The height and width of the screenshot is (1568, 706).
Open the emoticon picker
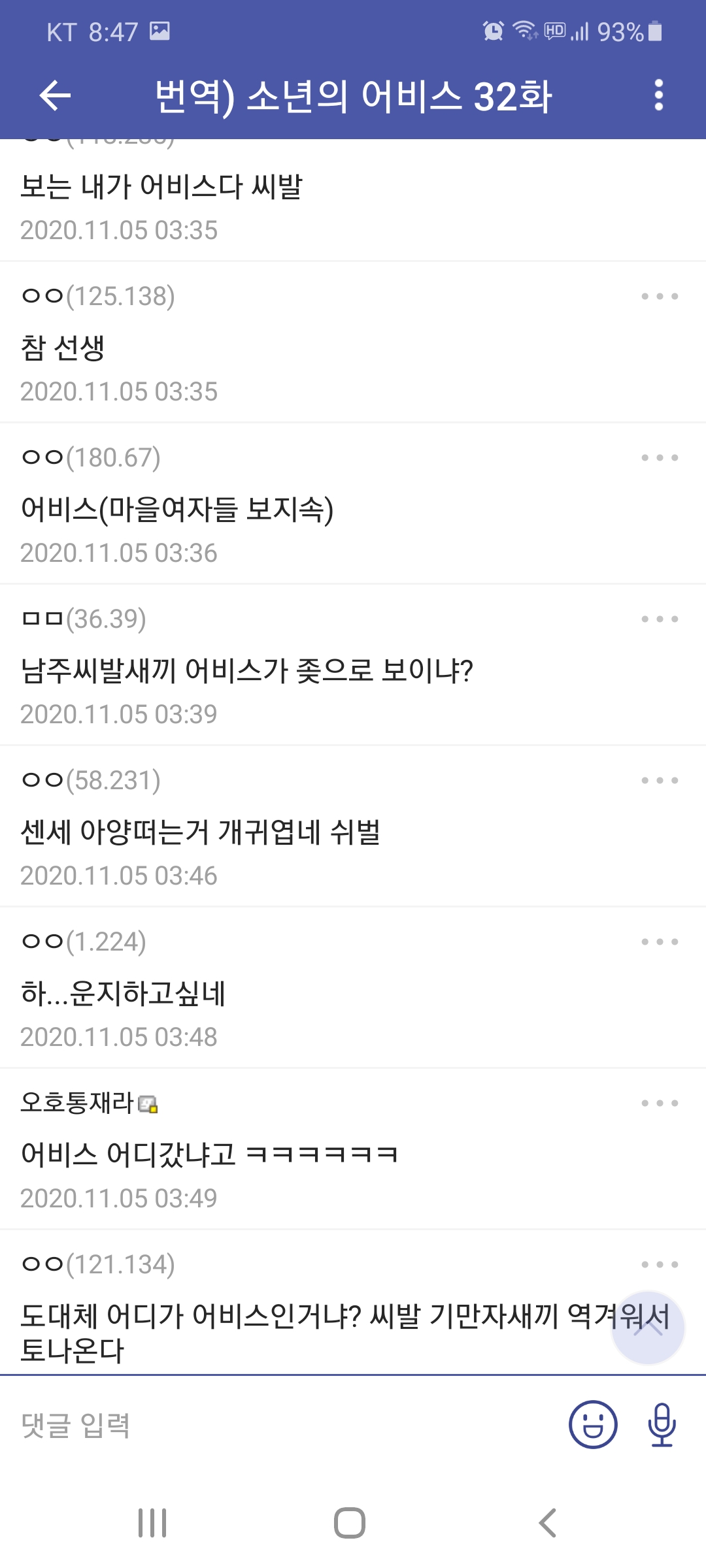(593, 1425)
